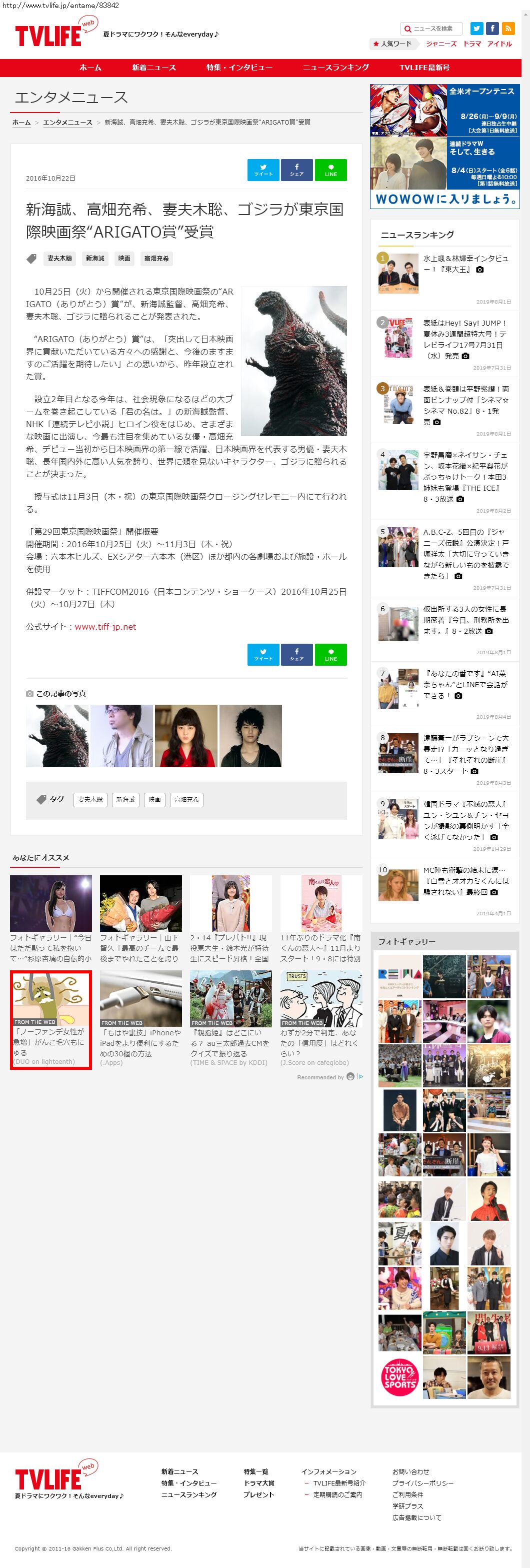Tap the エンタメニュース breadcrumb link
530x1568 pixels.
pyautogui.click(x=67, y=123)
